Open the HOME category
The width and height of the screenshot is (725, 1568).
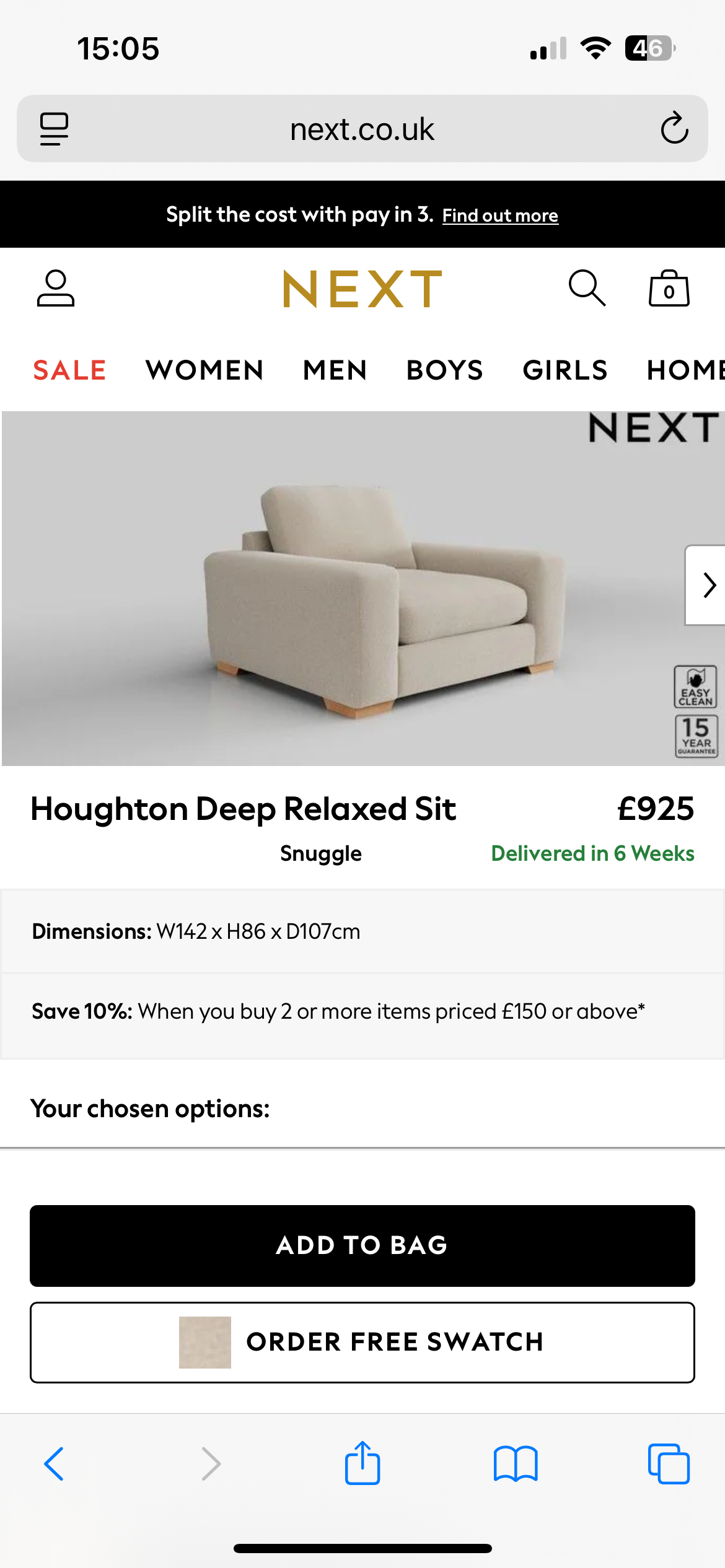685,370
